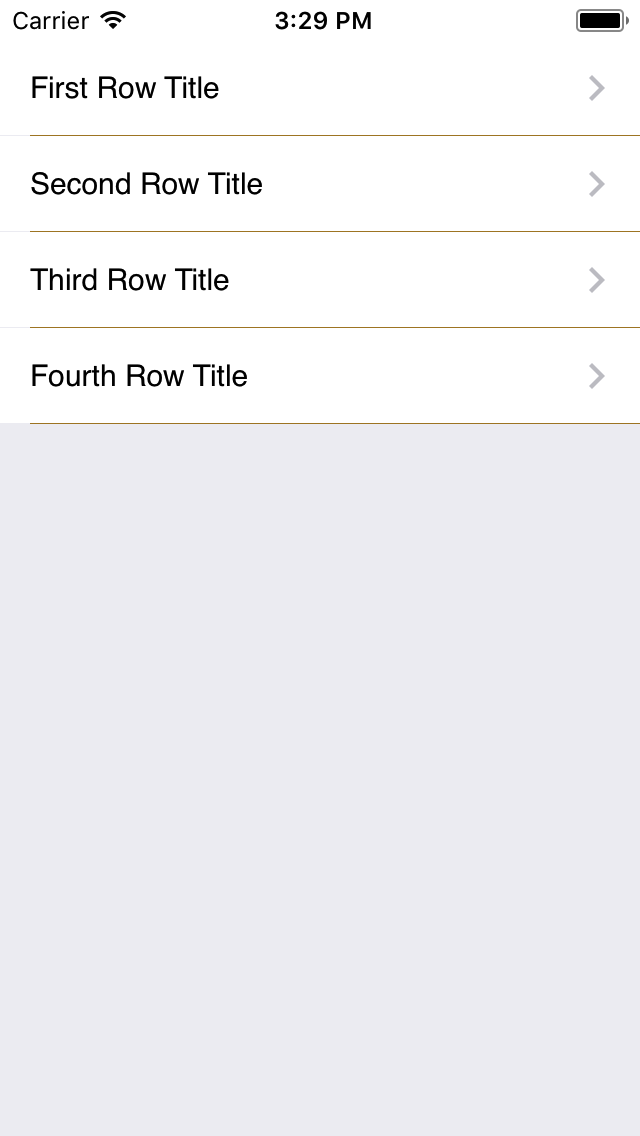
Task: Open the First Row Title row
Action: pyautogui.click(x=320, y=88)
